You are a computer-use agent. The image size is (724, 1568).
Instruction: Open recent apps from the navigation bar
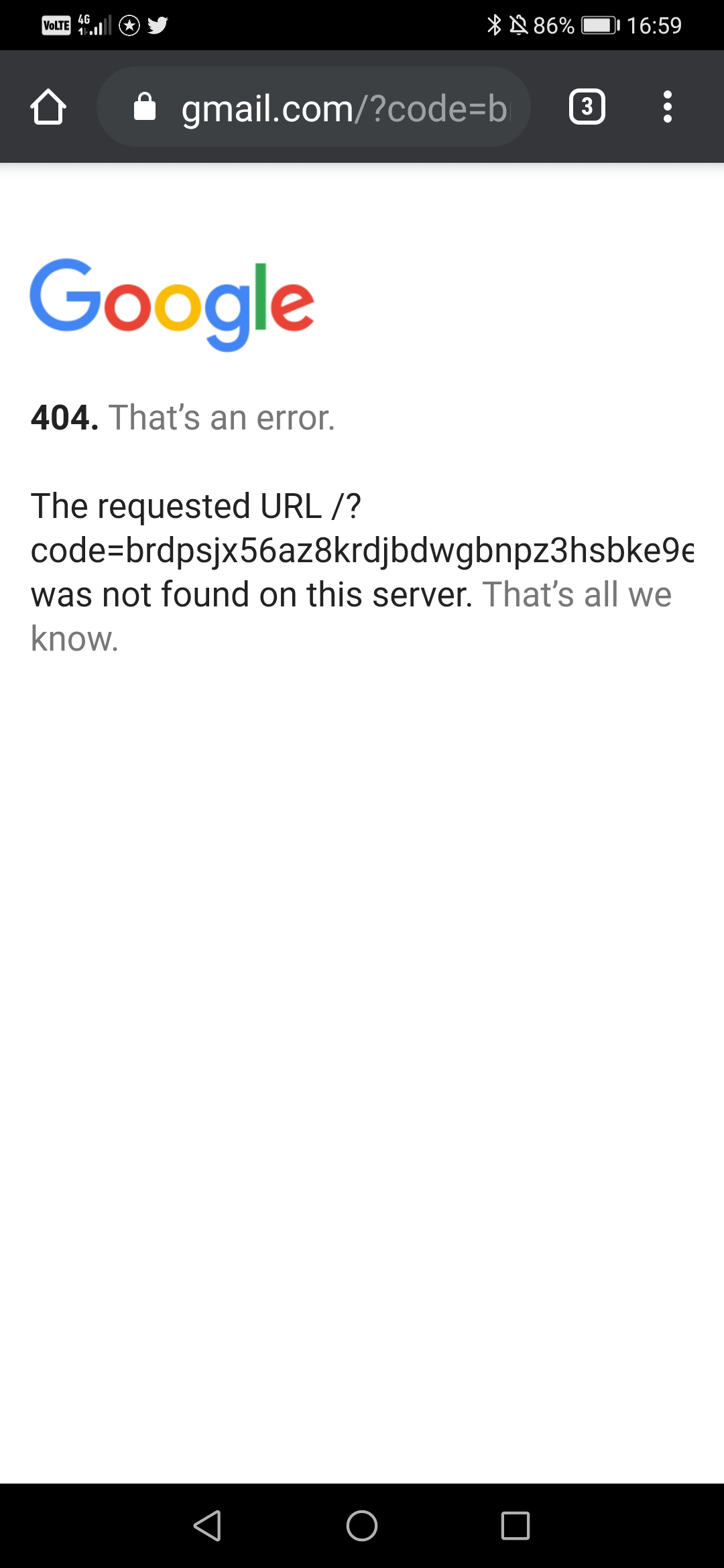click(516, 1526)
